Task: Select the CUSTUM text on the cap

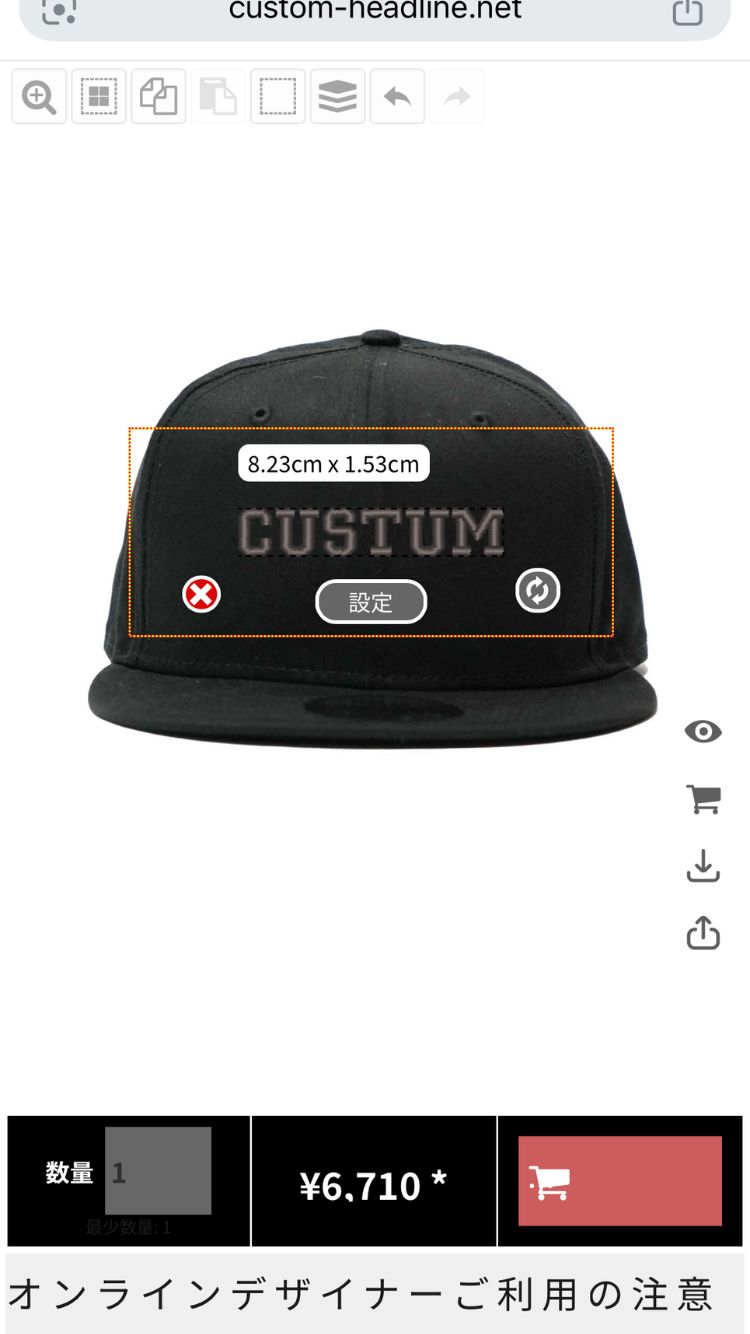Action: point(372,533)
